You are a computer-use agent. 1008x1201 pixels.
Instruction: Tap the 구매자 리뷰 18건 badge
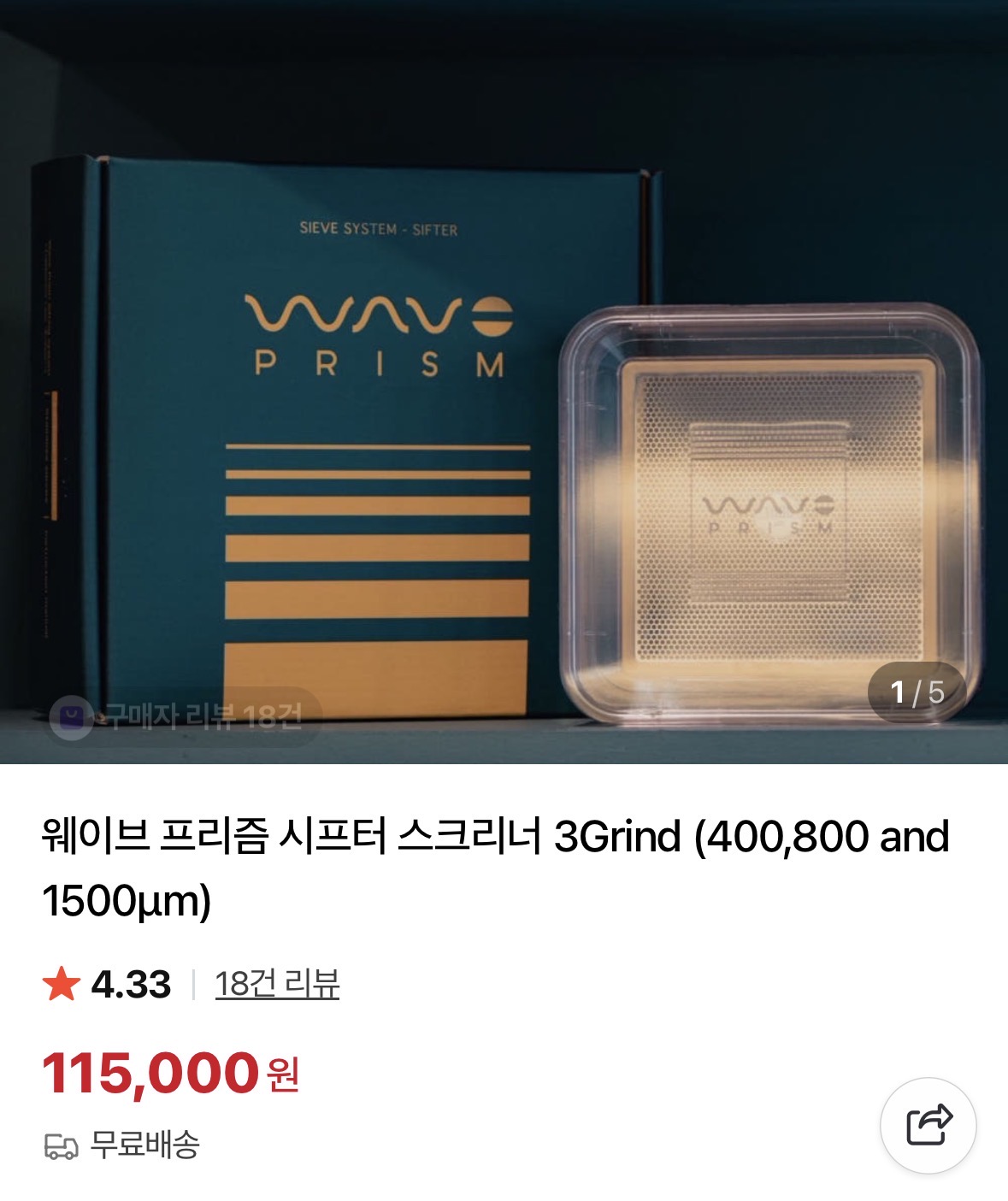pyautogui.click(x=186, y=716)
